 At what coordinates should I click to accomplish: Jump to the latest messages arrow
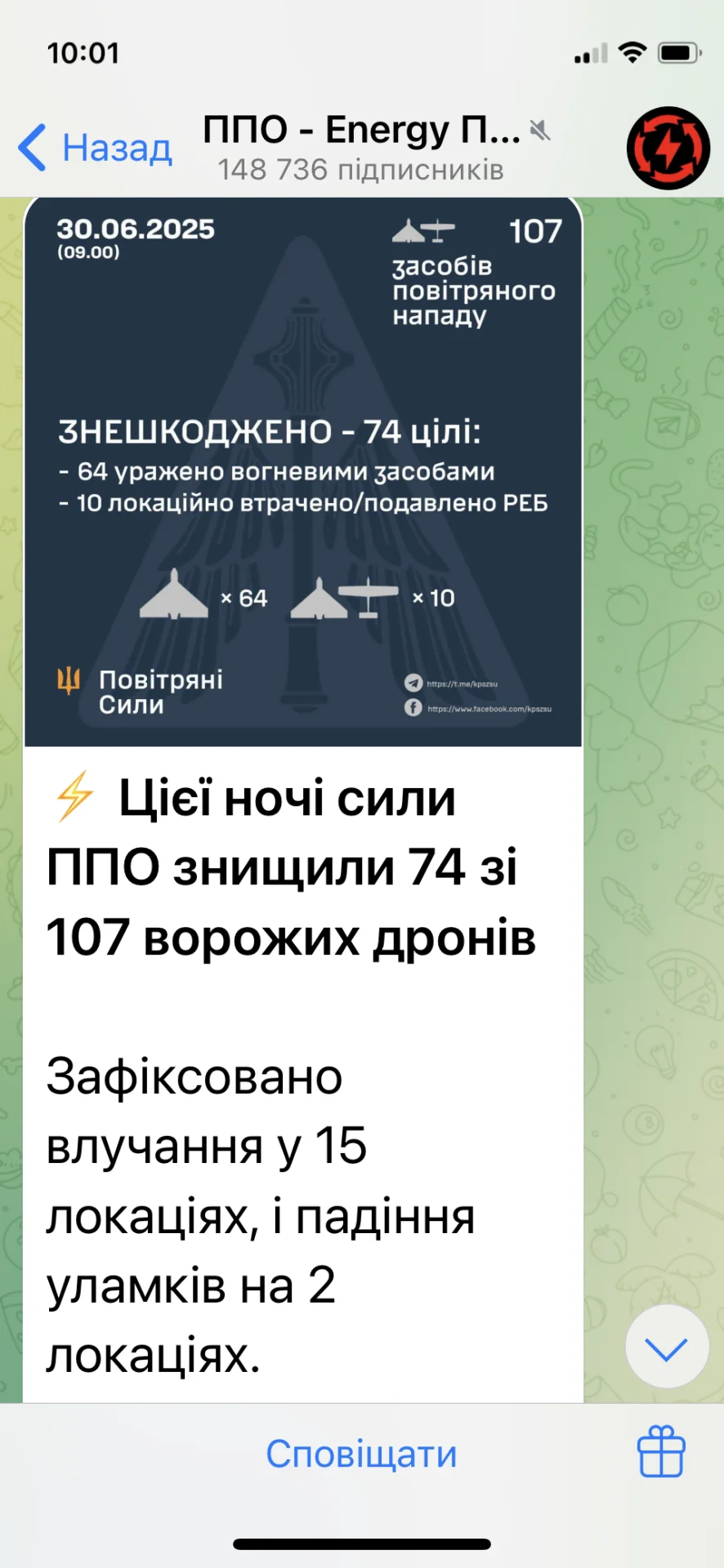[x=666, y=1347]
